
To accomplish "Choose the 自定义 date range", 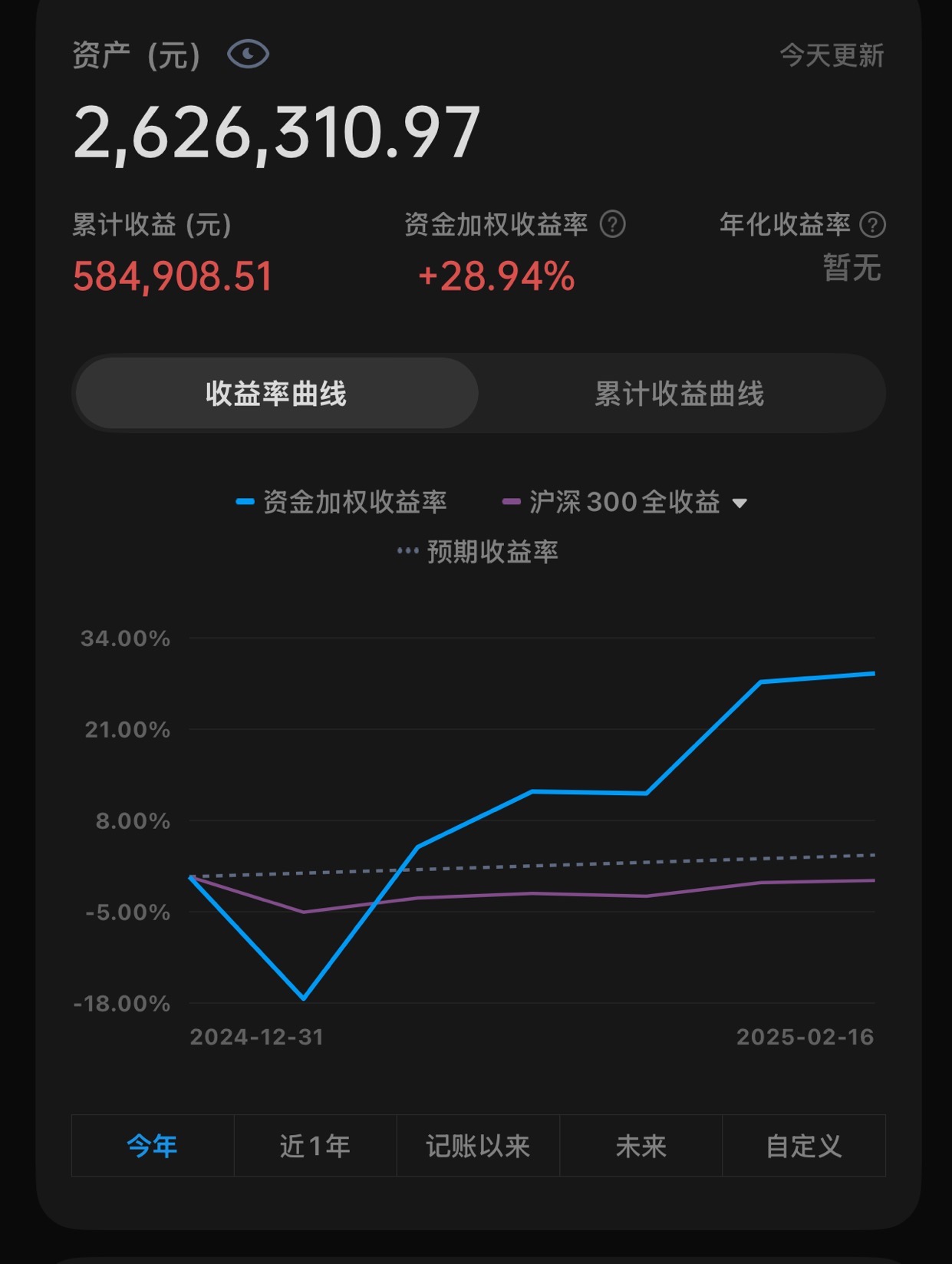I will tap(804, 1146).
